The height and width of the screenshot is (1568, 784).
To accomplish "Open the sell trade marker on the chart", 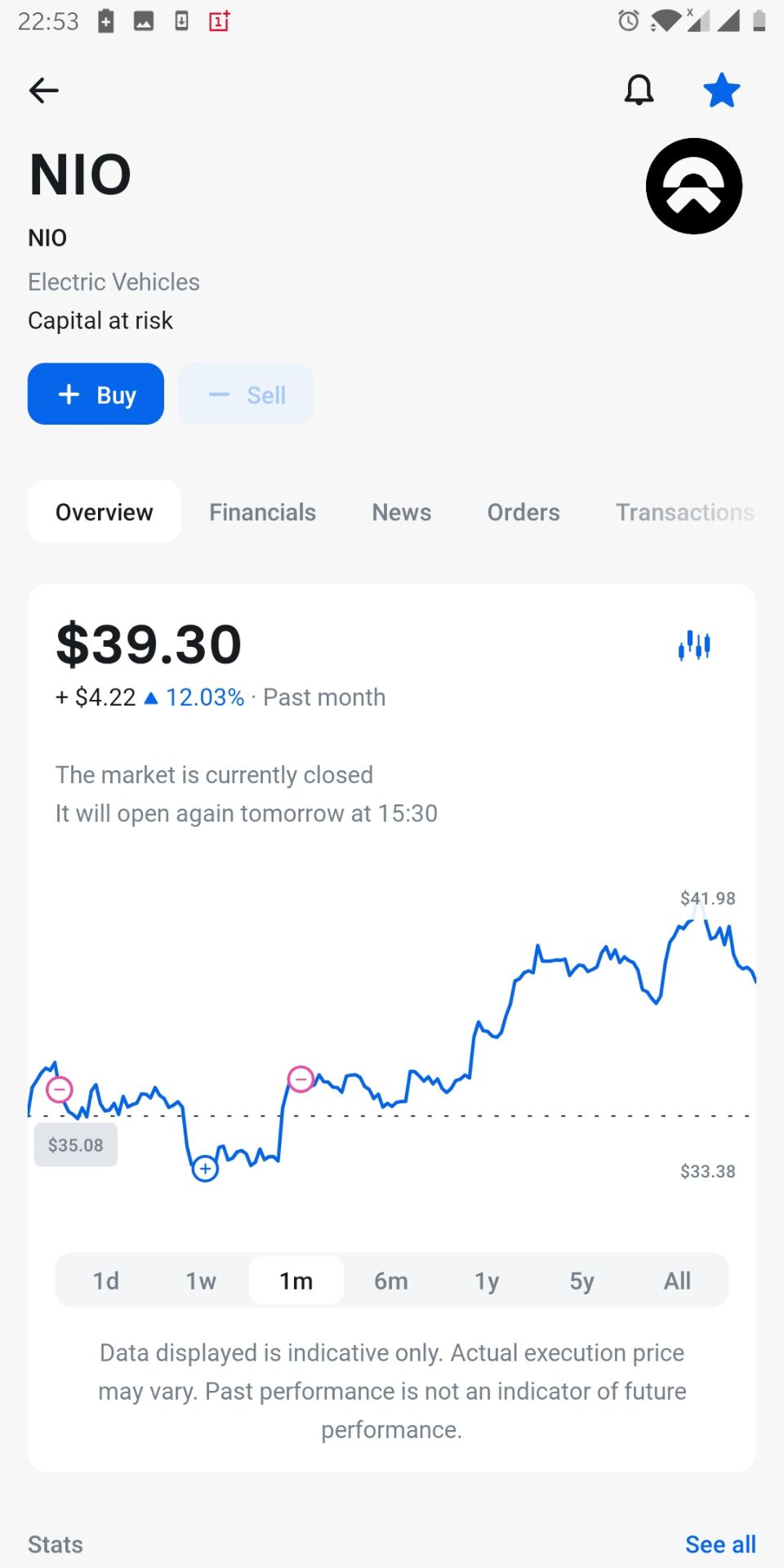I will pyautogui.click(x=301, y=1080).
